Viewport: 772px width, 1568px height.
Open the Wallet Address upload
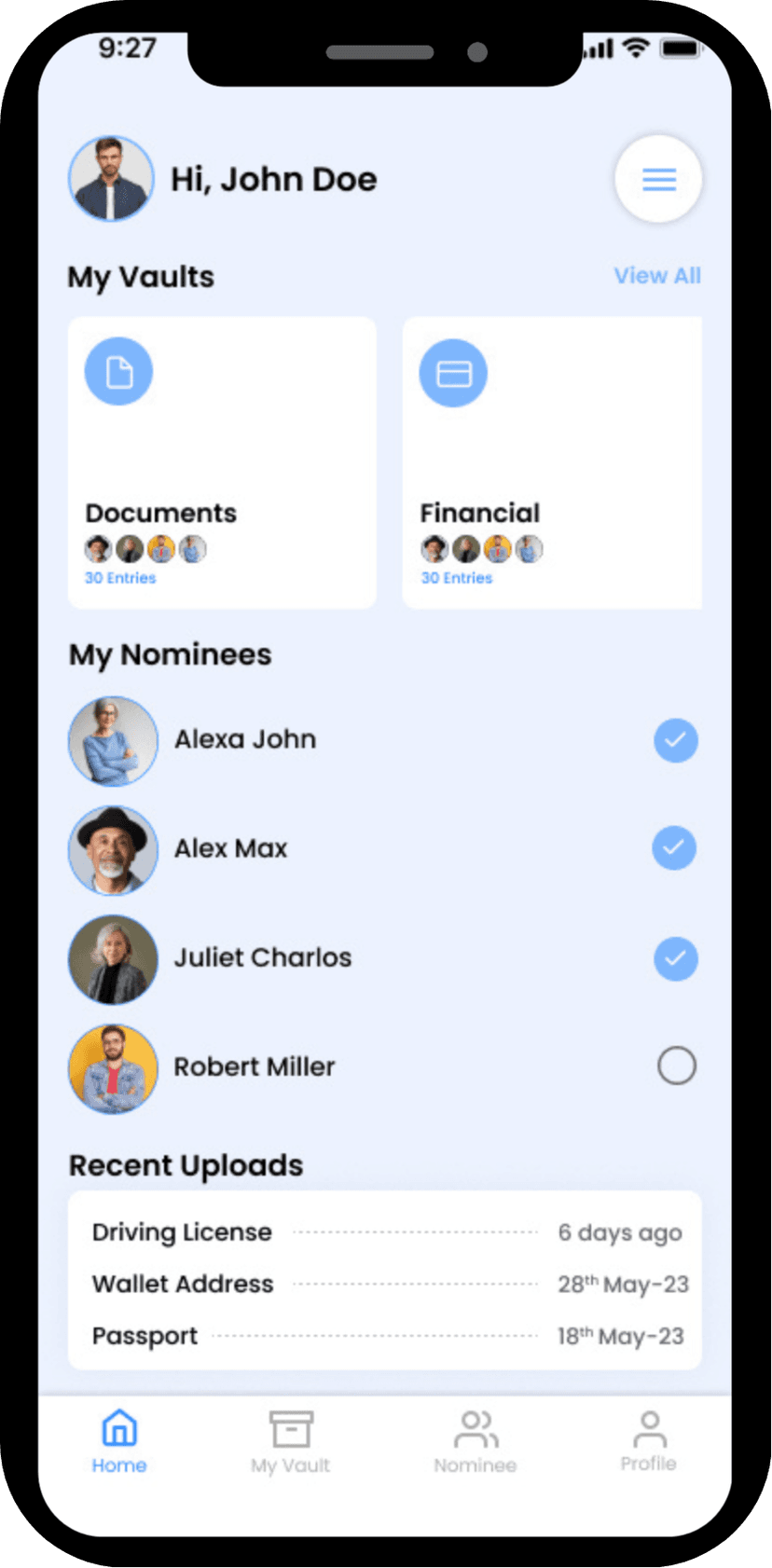[183, 1285]
